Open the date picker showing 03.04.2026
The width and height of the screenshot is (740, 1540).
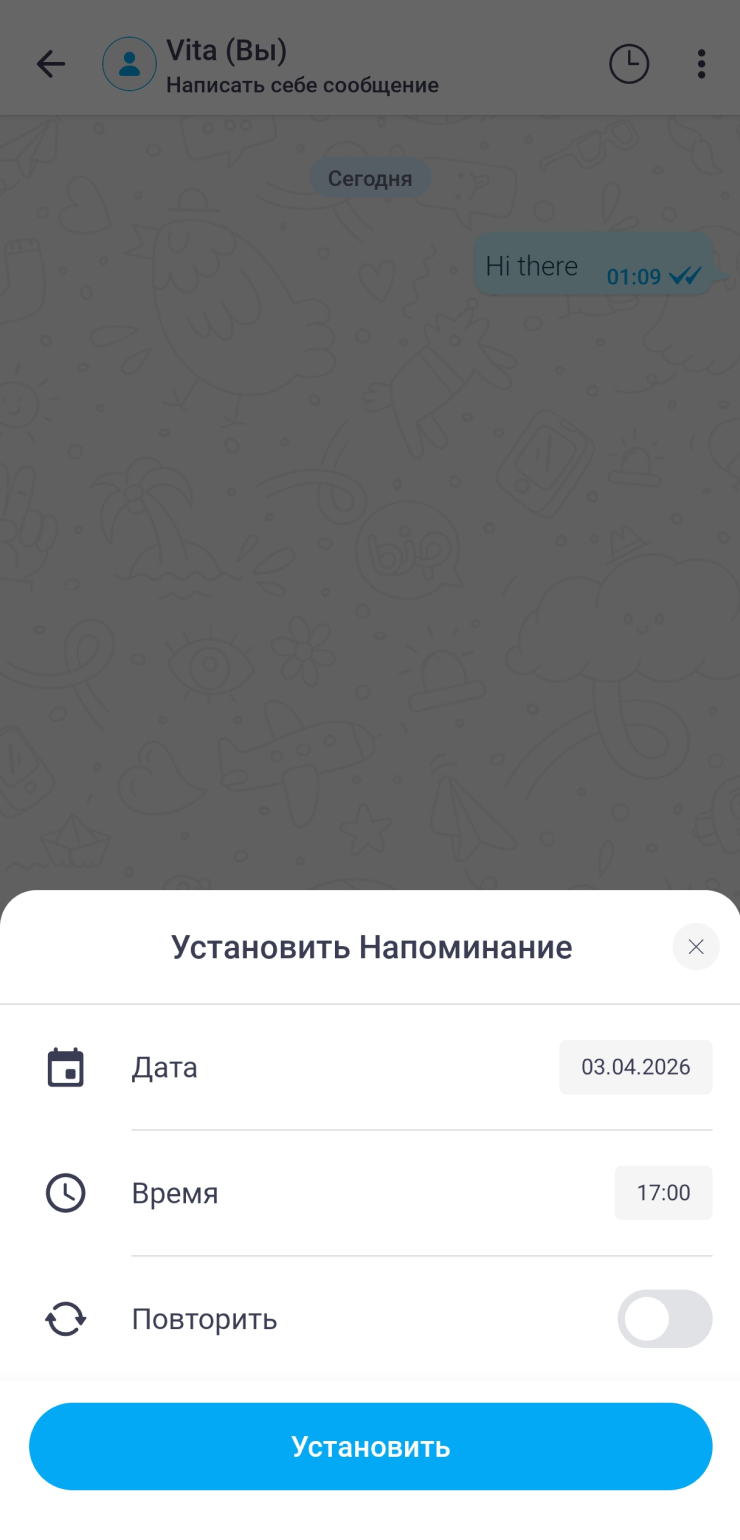635,1067
